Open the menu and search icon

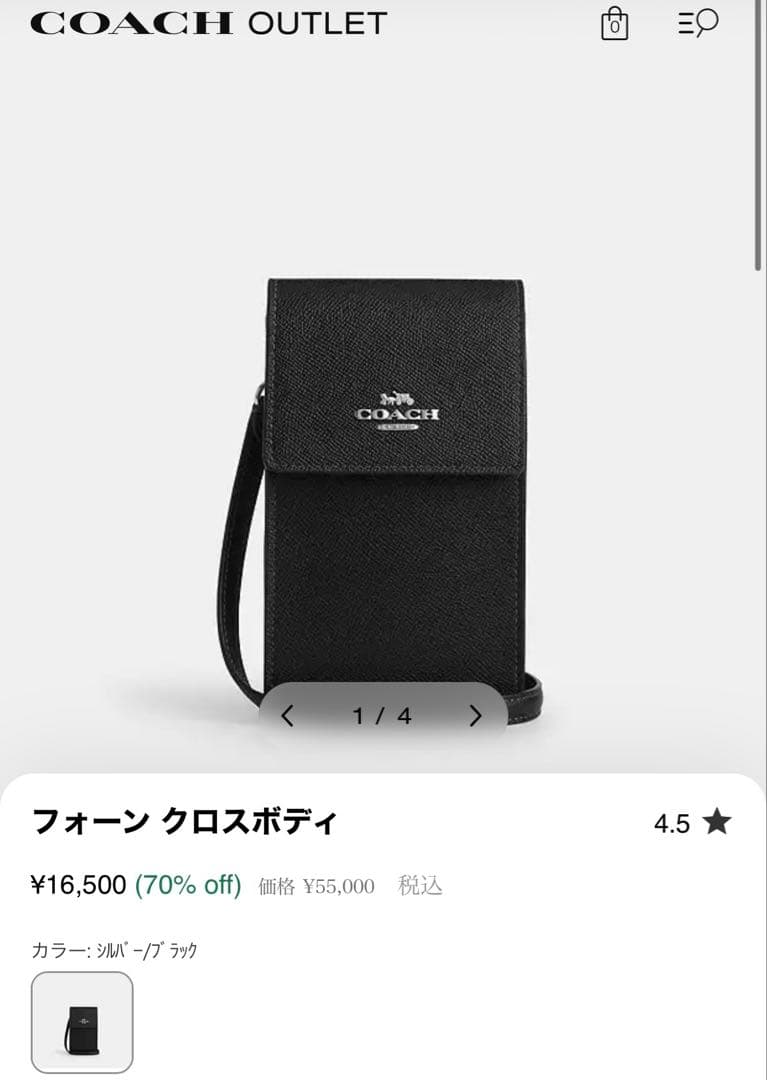[x=697, y=23]
